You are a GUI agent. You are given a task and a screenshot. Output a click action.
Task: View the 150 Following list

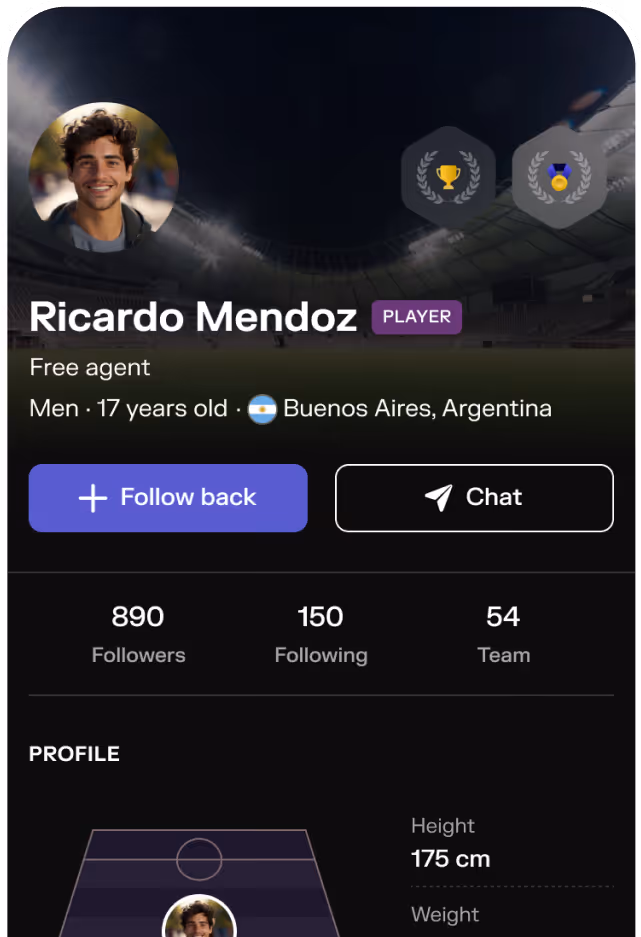point(321,634)
